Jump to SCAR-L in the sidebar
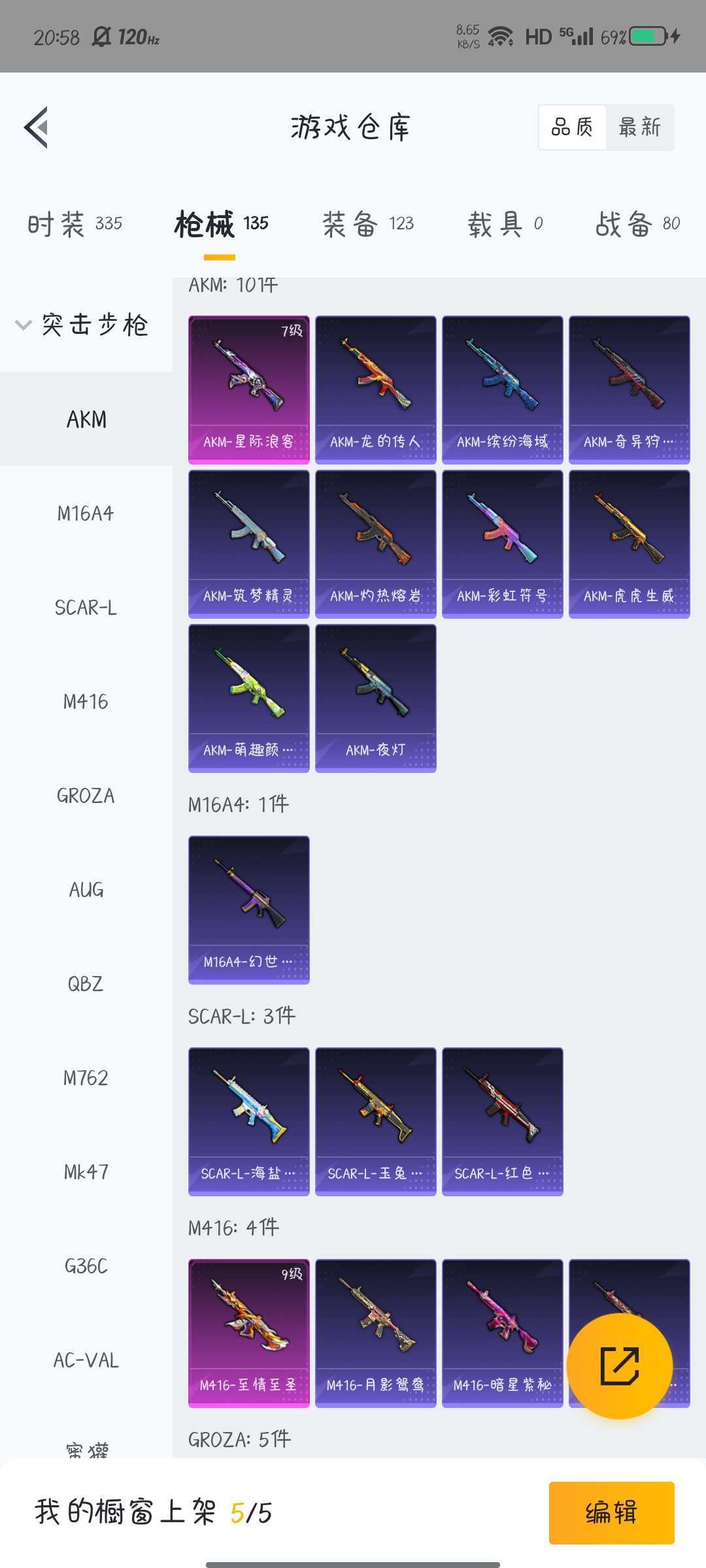 click(x=86, y=608)
